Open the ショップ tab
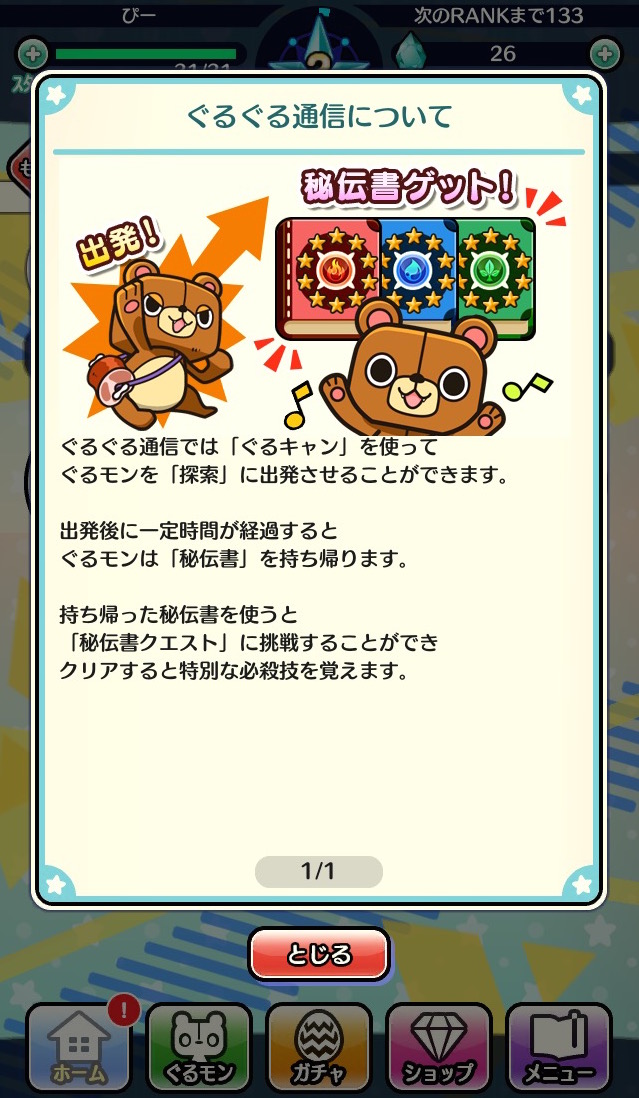This screenshot has height=1098, width=639. point(439,1047)
